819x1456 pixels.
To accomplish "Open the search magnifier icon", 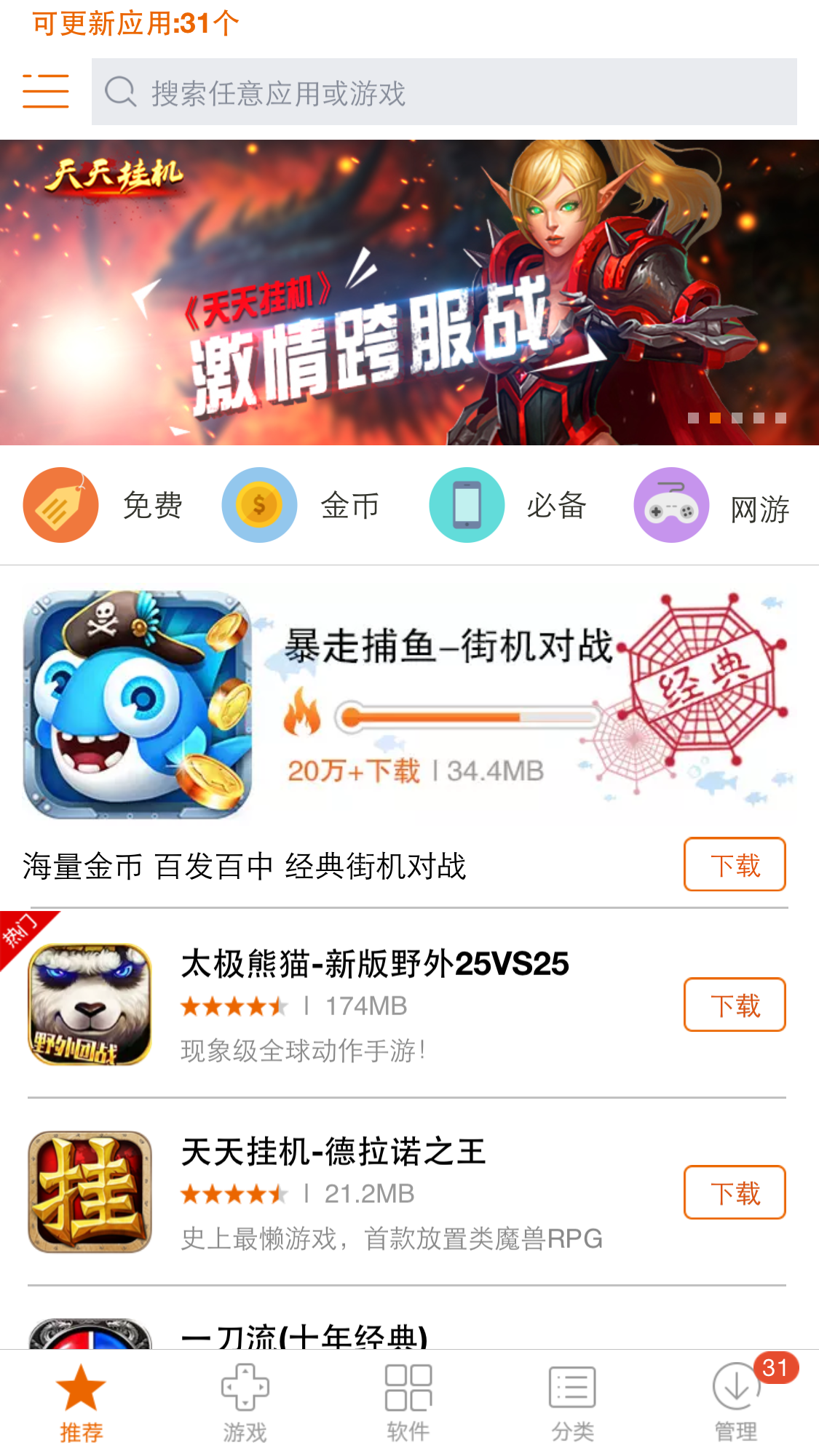I will click(x=120, y=92).
